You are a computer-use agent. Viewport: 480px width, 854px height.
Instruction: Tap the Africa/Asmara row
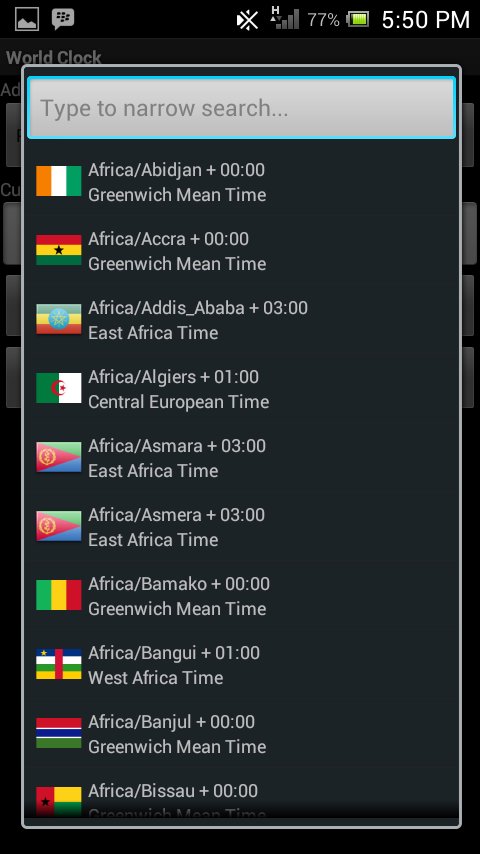pos(241,458)
